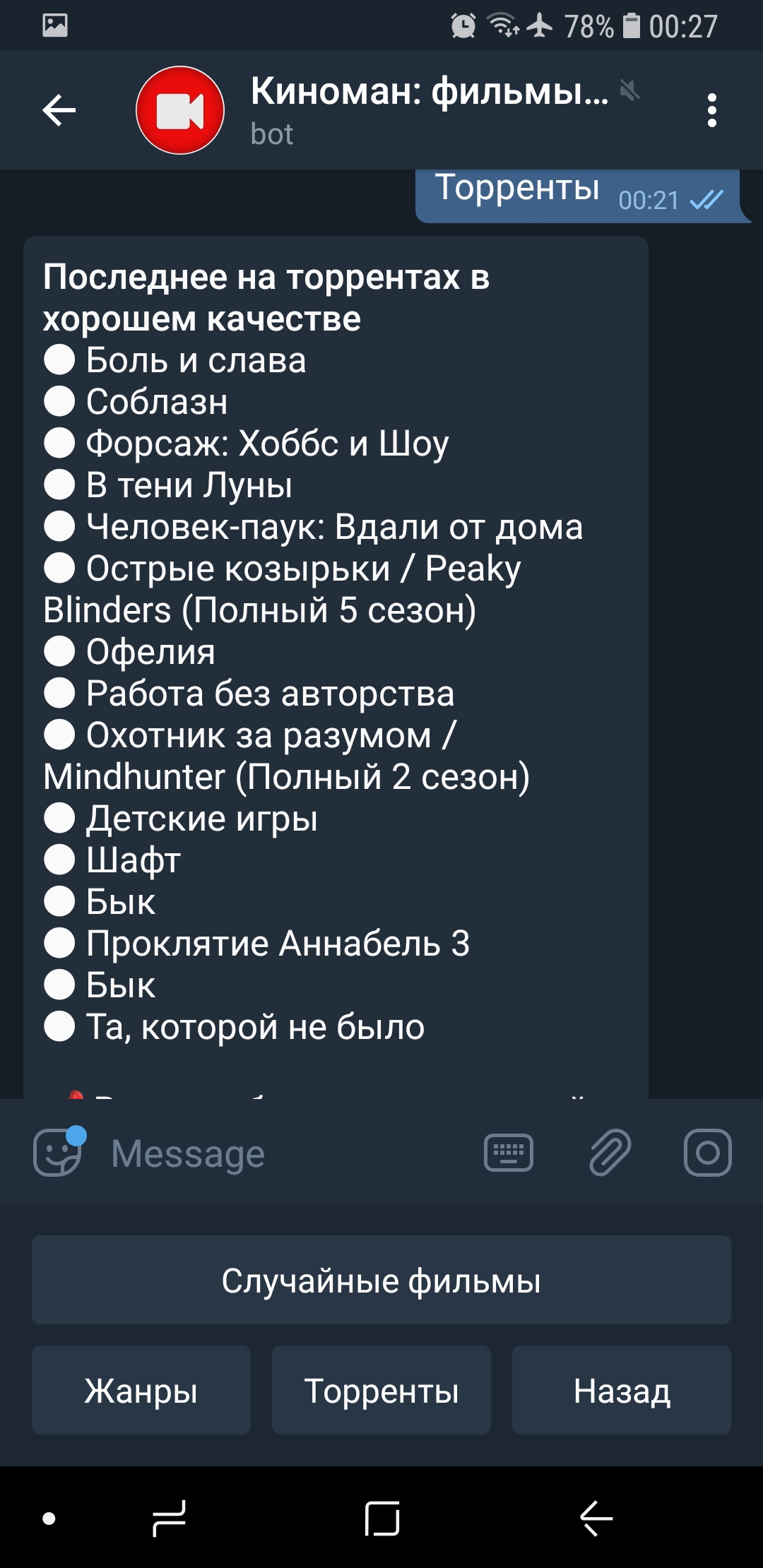The height and width of the screenshot is (1568, 763).
Task: Open the three-dot overflow menu
Action: click(711, 110)
